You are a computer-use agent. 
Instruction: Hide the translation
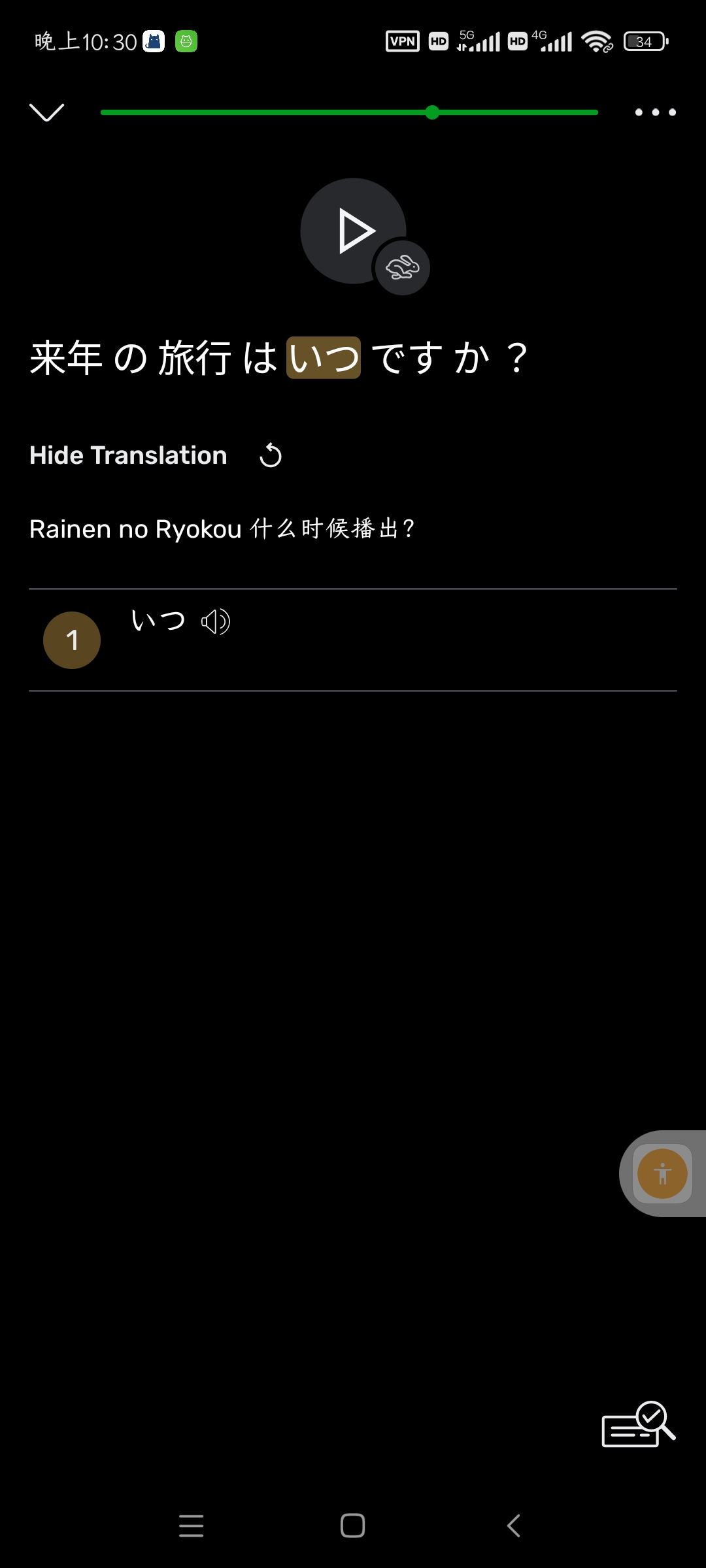pyautogui.click(x=128, y=455)
